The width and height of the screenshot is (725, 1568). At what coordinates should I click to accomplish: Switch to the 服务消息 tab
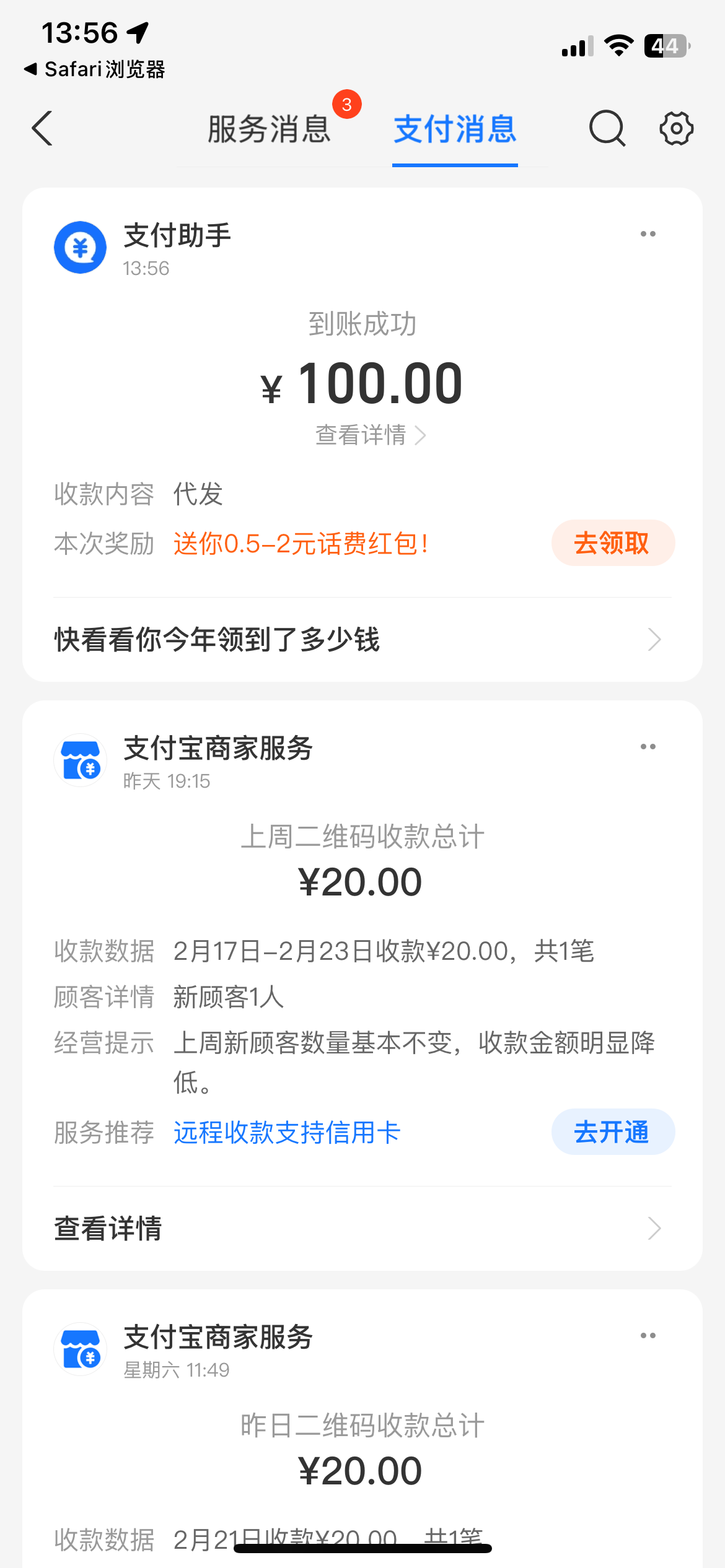click(269, 129)
